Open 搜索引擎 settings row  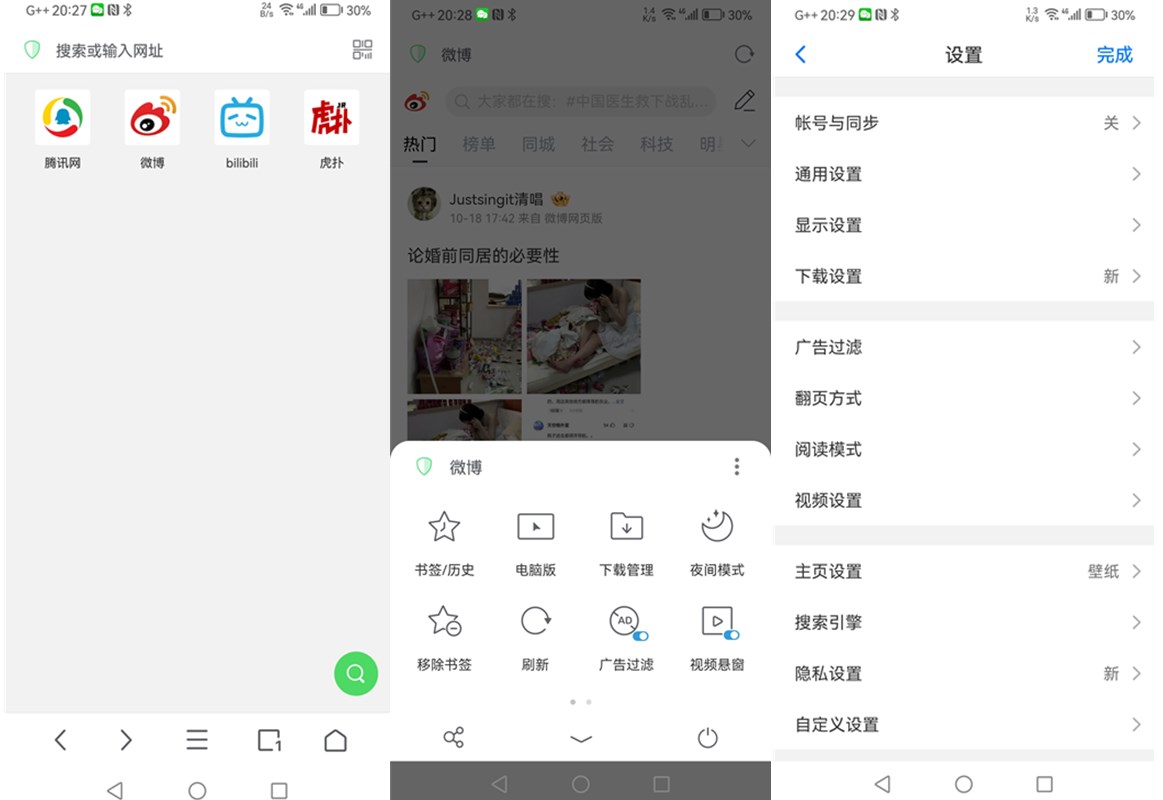[964, 622]
